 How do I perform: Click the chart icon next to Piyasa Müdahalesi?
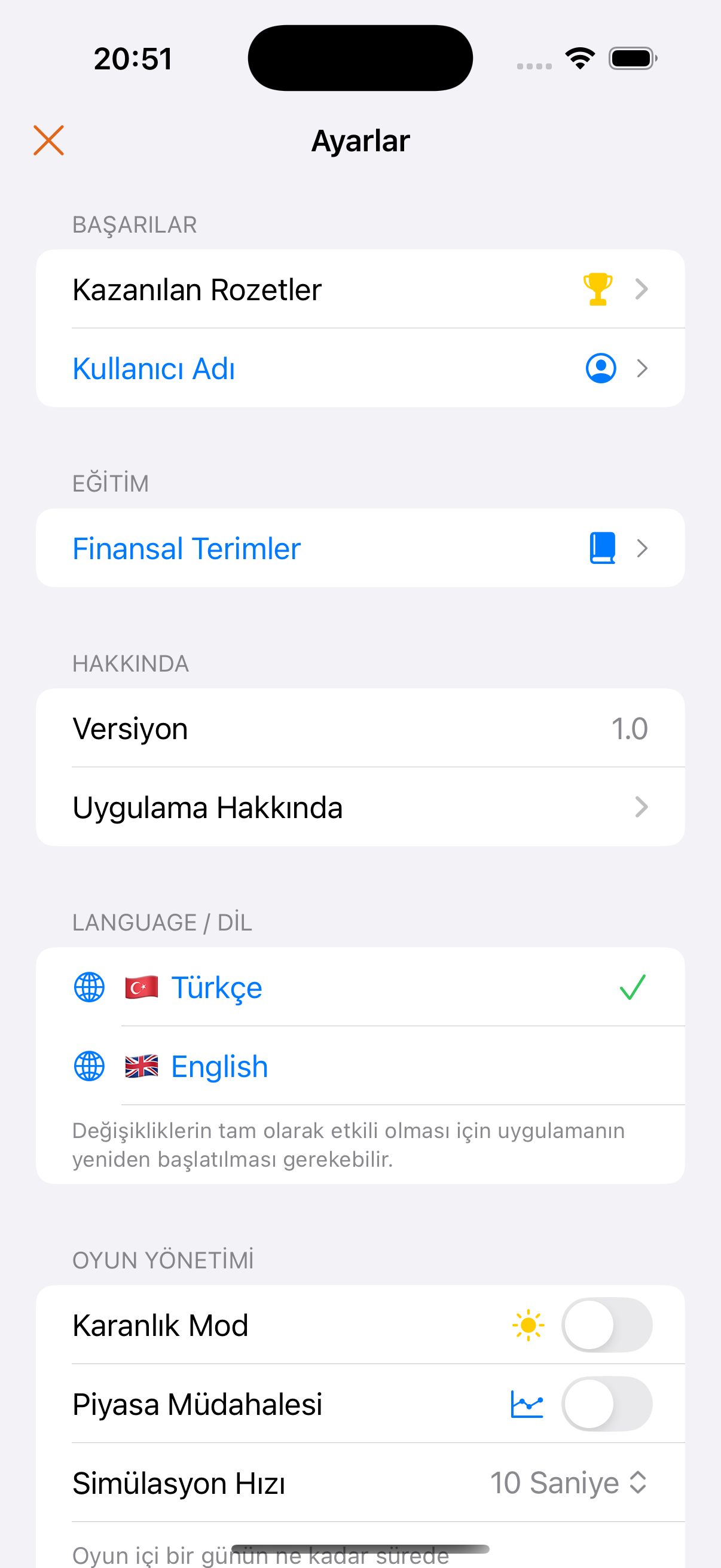[x=527, y=1404]
